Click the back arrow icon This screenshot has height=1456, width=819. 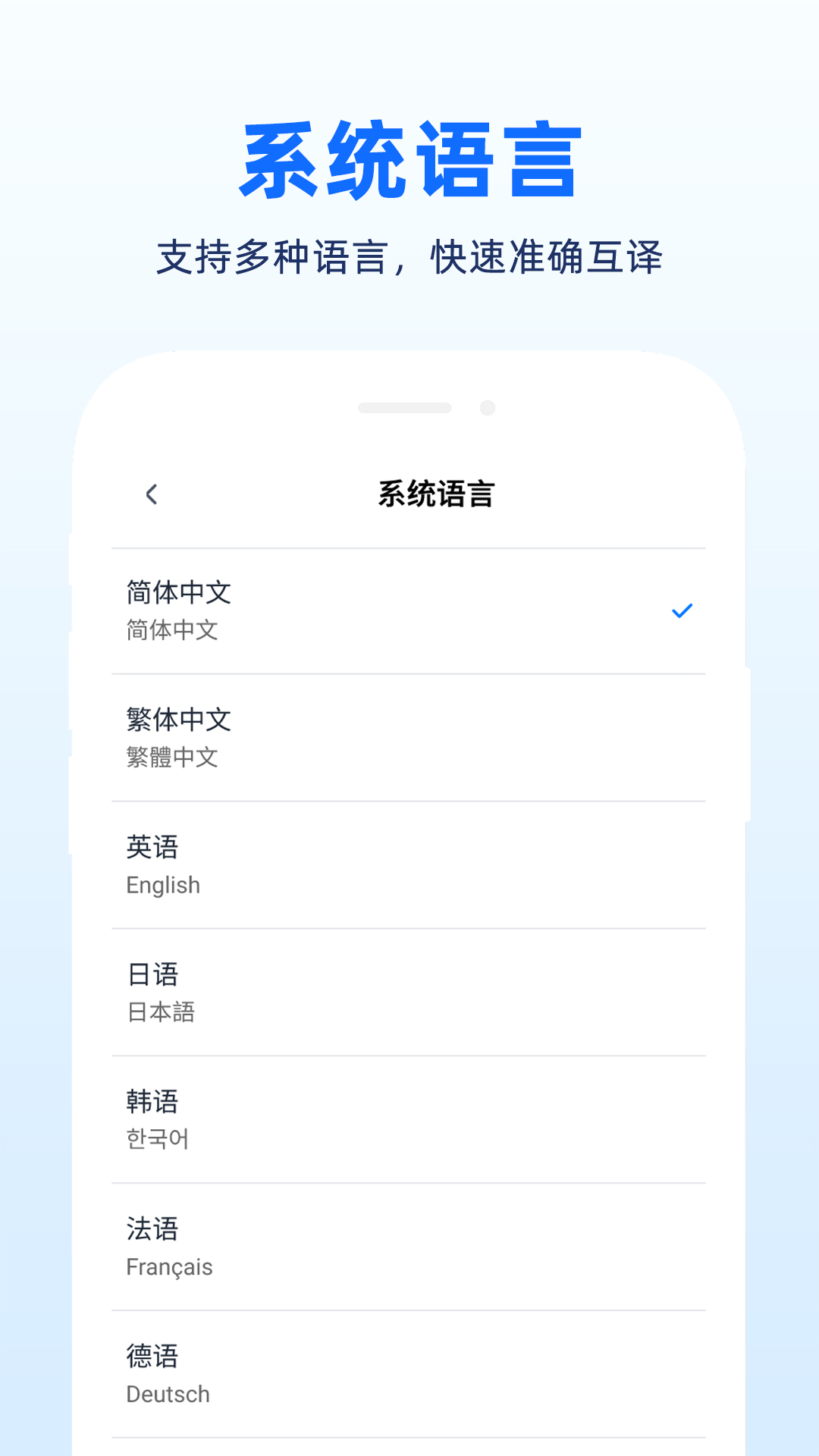pyautogui.click(x=152, y=493)
